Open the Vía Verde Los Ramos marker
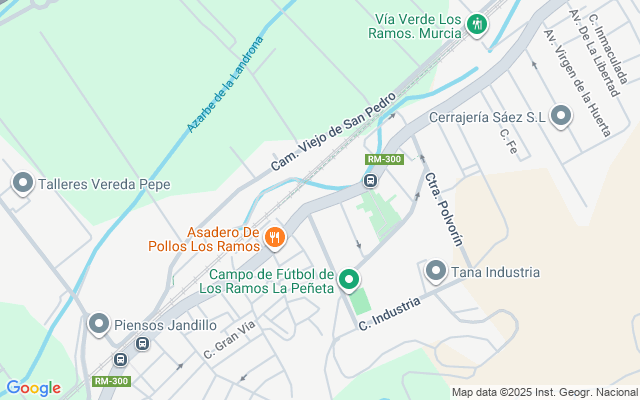The width and height of the screenshot is (640, 400). [477, 23]
